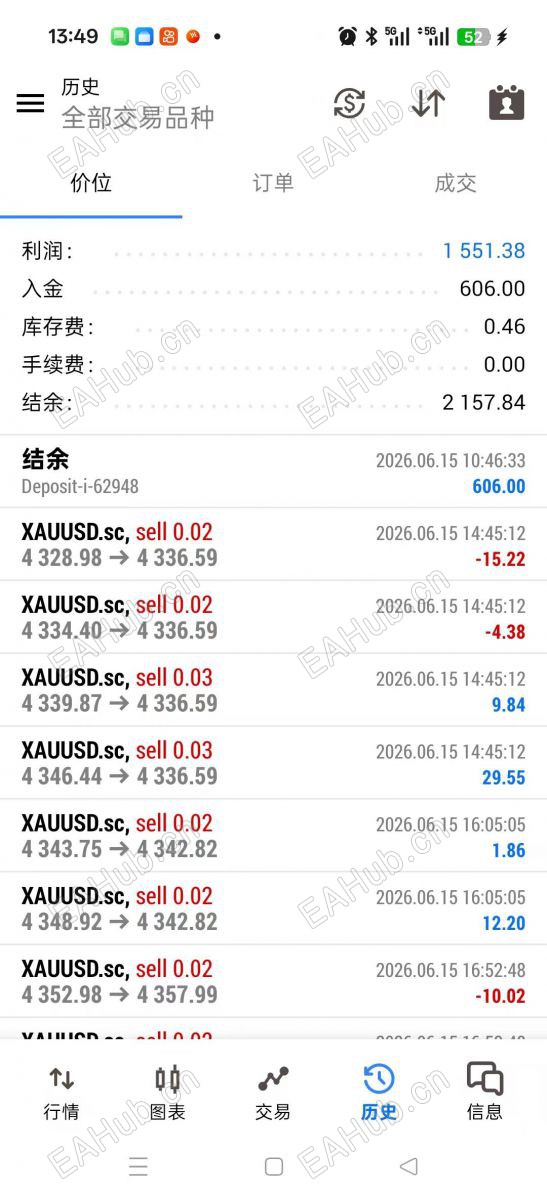Select the 价位 tab

(x=91, y=183)
